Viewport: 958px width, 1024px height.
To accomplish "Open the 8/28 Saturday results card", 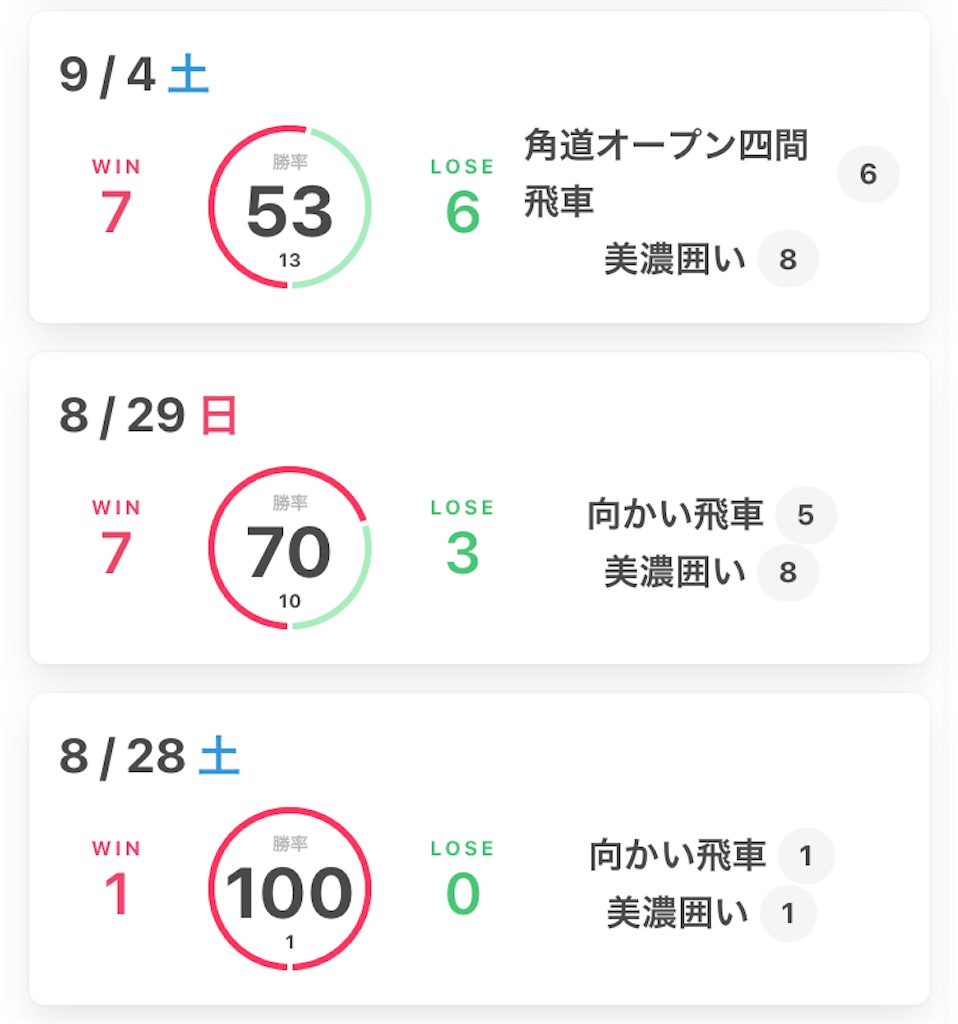I will click(148, 757).
